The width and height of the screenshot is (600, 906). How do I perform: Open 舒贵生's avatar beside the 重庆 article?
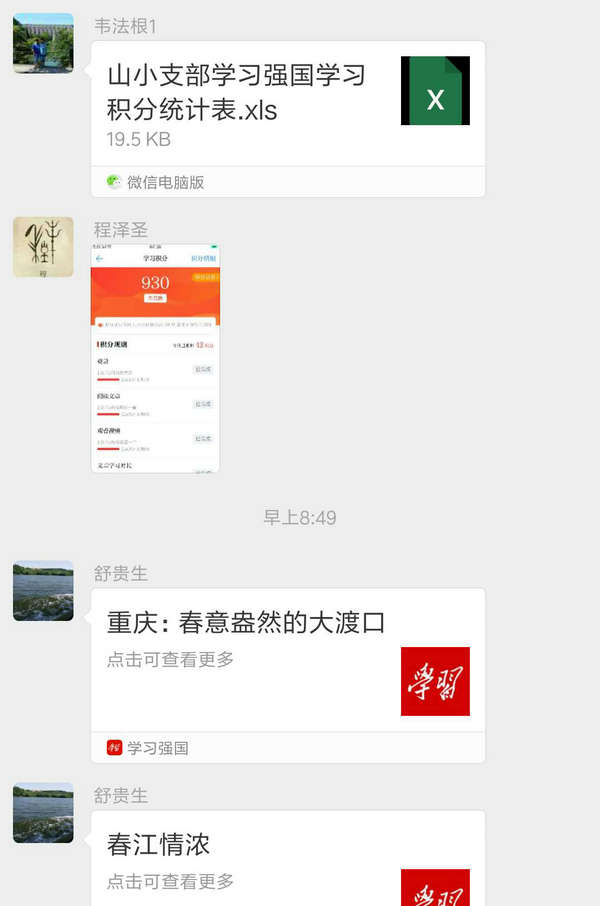pyautogui.click(x=43, y=591)
